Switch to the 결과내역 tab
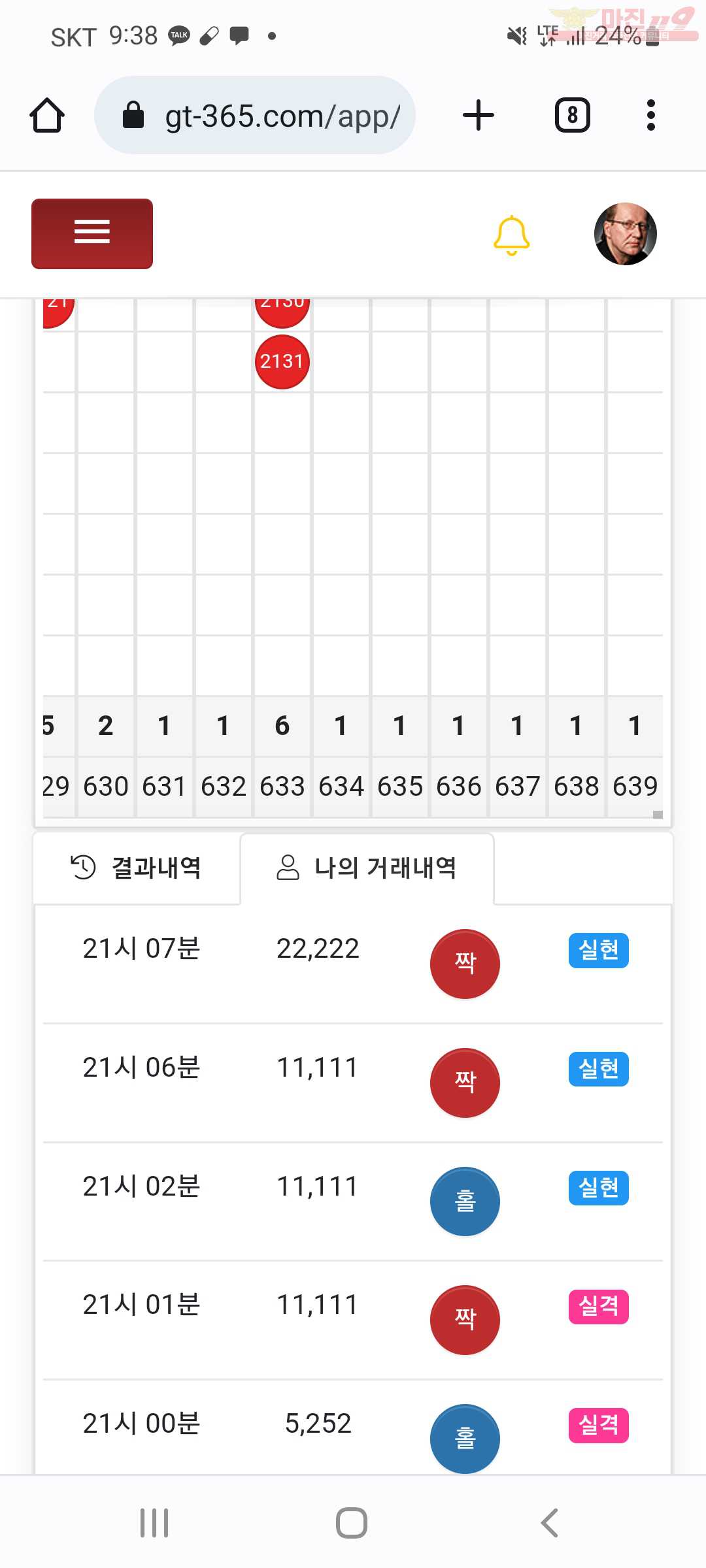 tap(137, 868)
